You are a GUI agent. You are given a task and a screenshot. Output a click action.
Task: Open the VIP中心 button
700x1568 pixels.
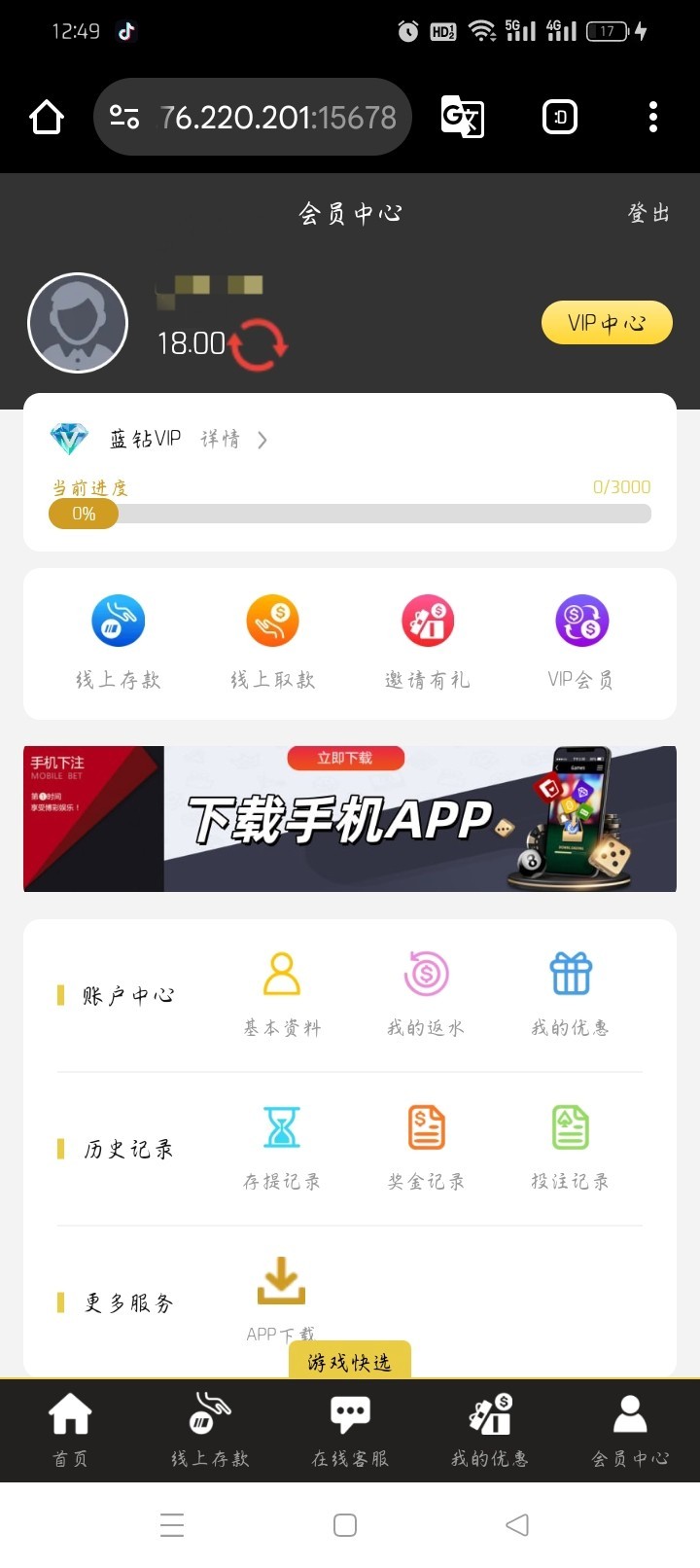click(x=606, y=323)
